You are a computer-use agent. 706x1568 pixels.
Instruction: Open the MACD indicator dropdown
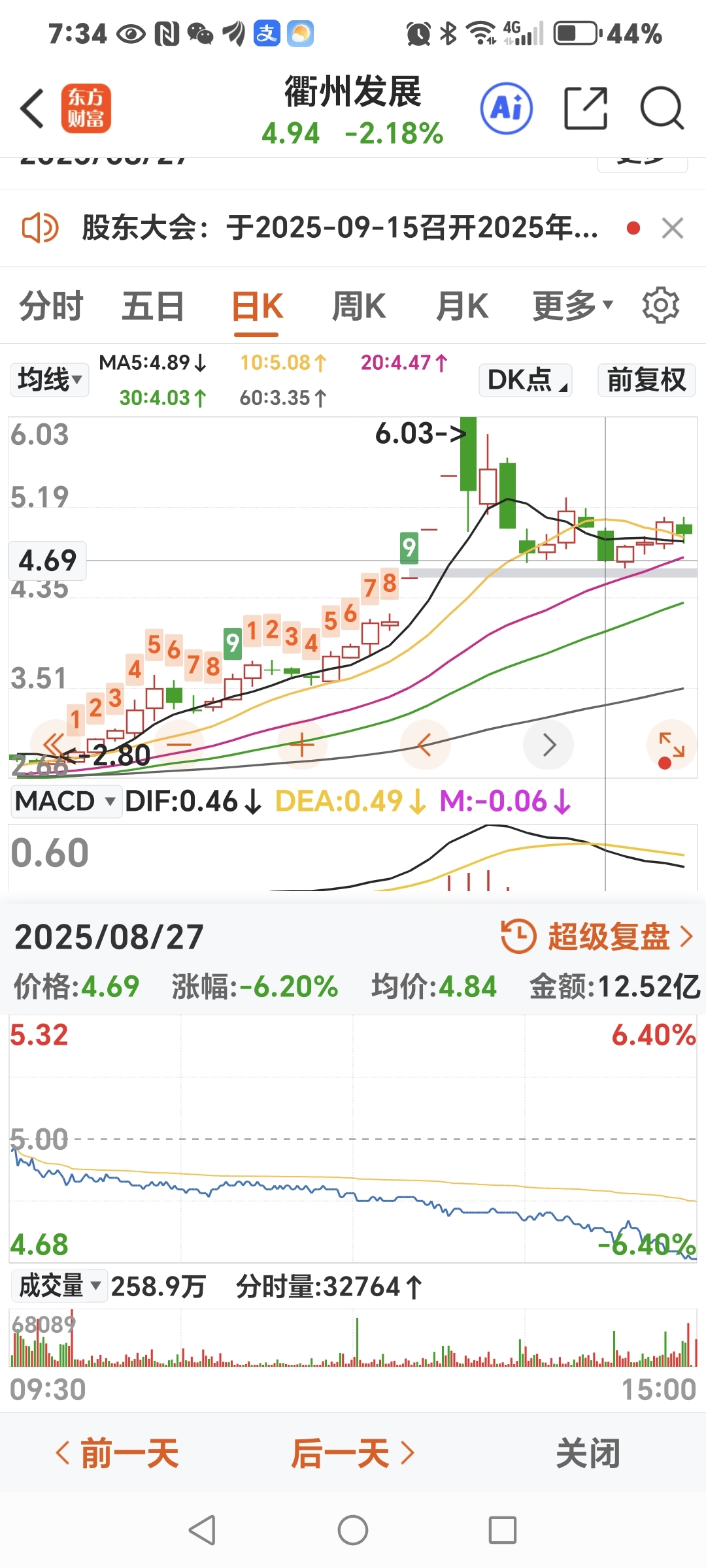point(65,801)
